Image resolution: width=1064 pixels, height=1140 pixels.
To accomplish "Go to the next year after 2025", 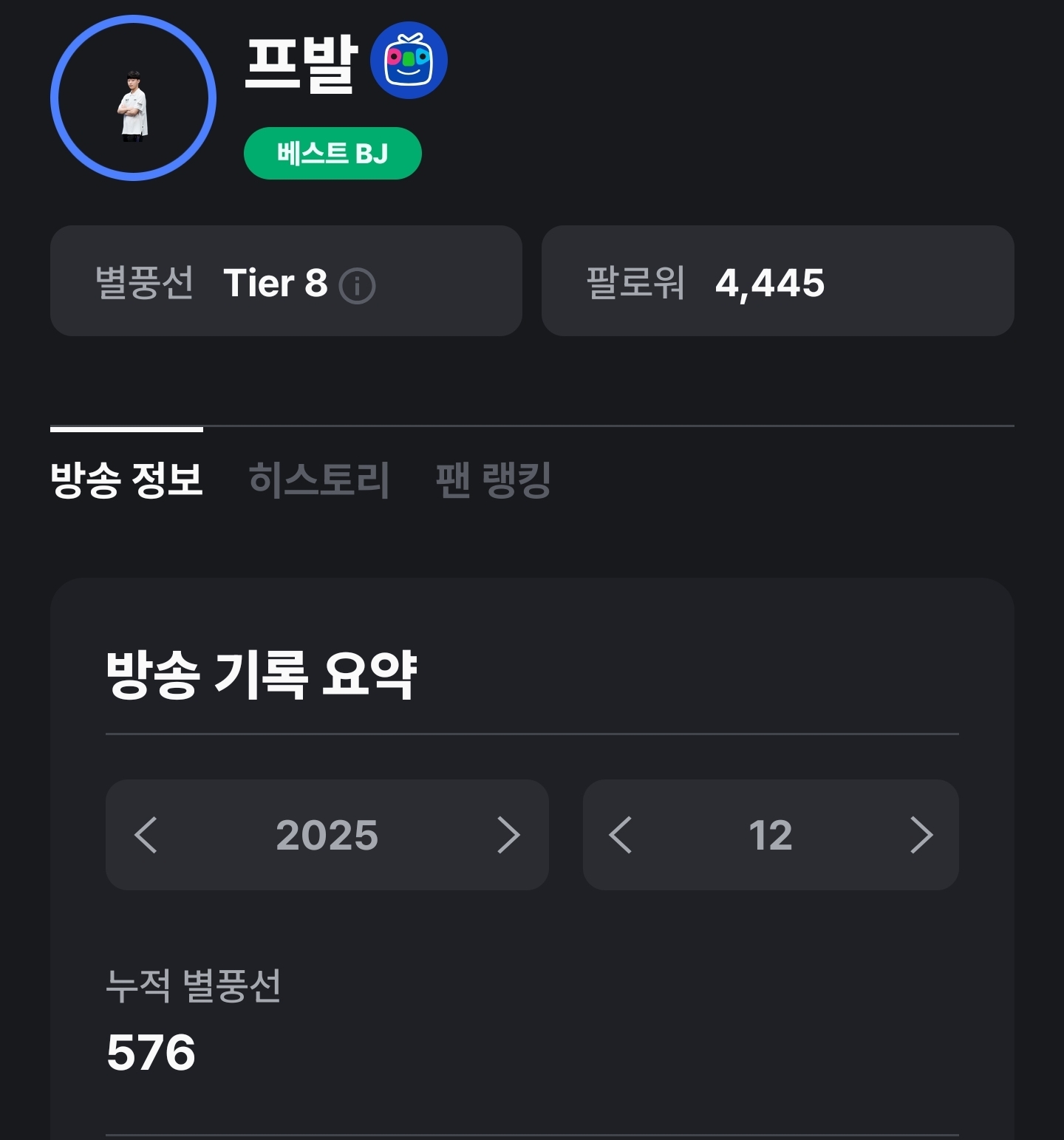I will (508, 835).
